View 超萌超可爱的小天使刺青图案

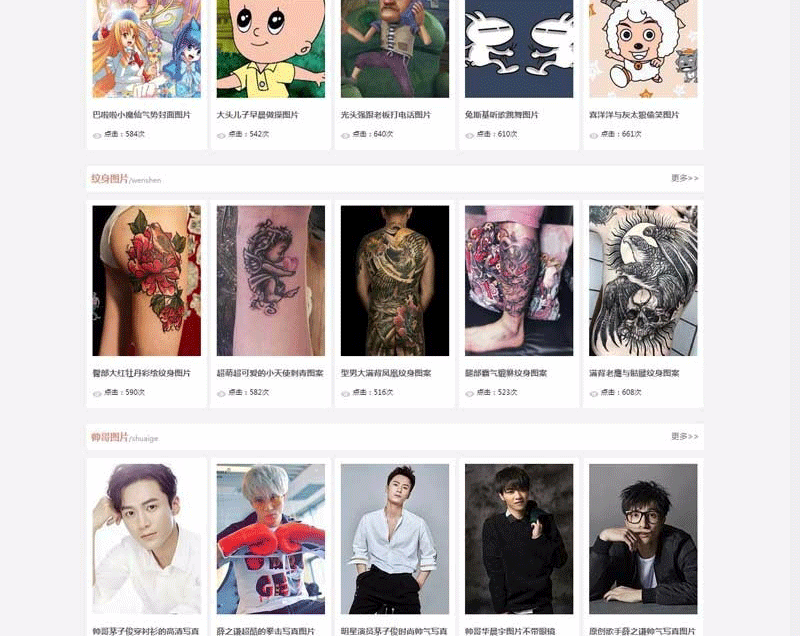270,281
